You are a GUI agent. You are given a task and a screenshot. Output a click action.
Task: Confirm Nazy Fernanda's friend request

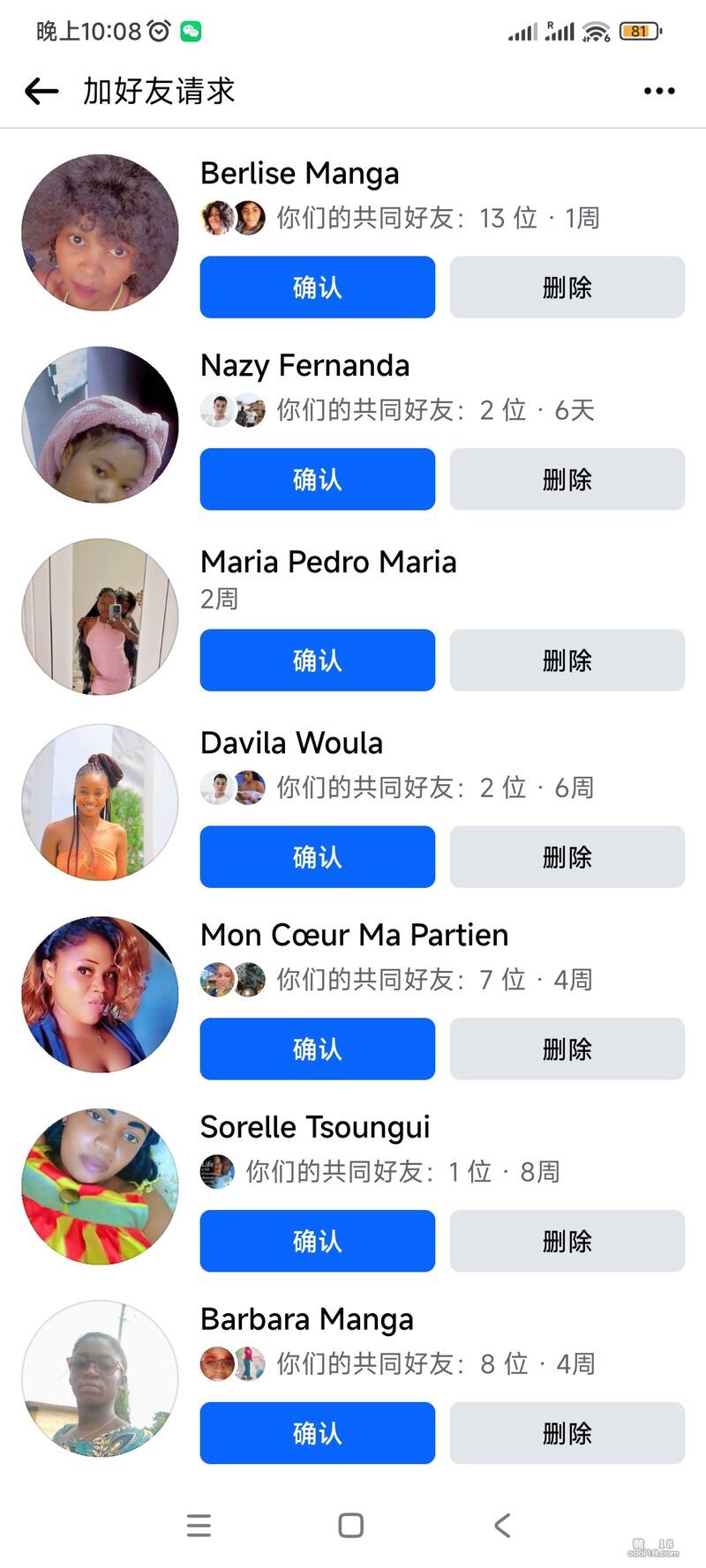pyautogui.click(x=317, y=479)
